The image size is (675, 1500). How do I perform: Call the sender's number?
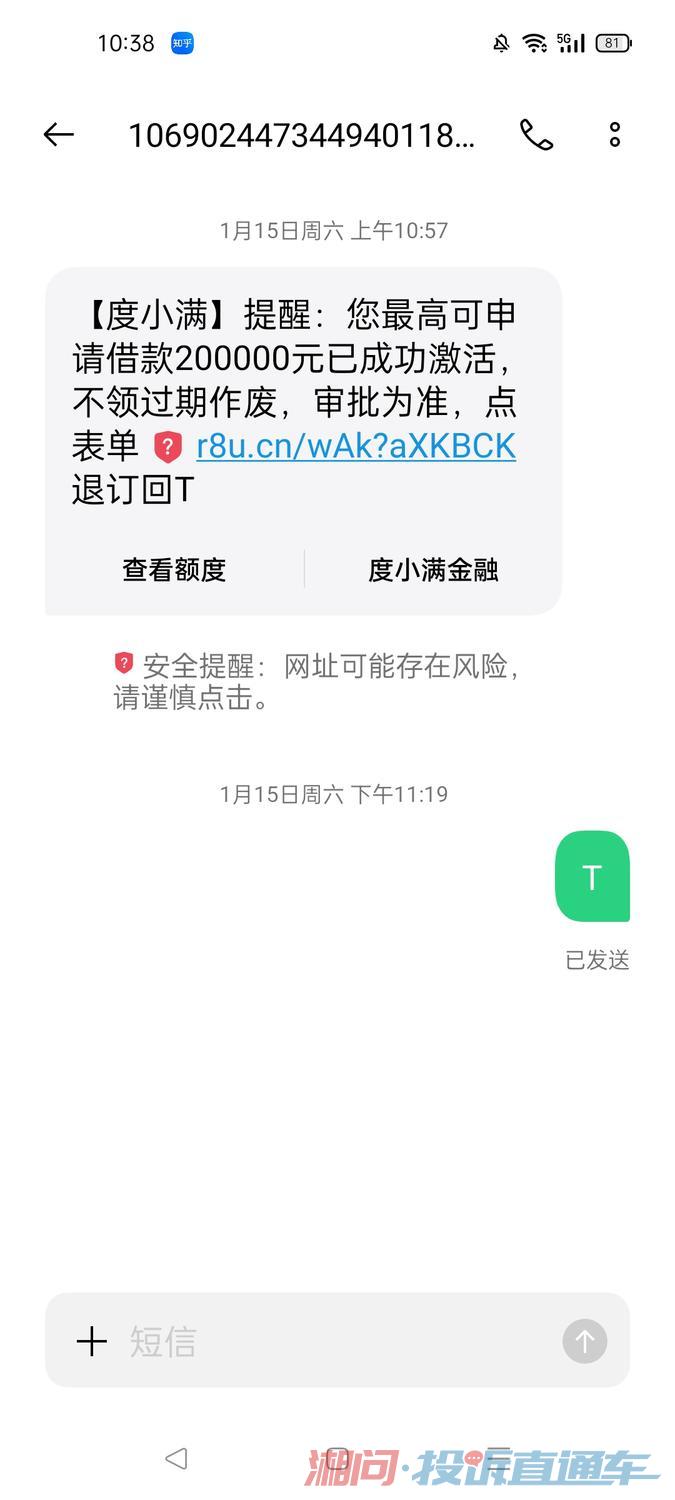tap(536, 135)
